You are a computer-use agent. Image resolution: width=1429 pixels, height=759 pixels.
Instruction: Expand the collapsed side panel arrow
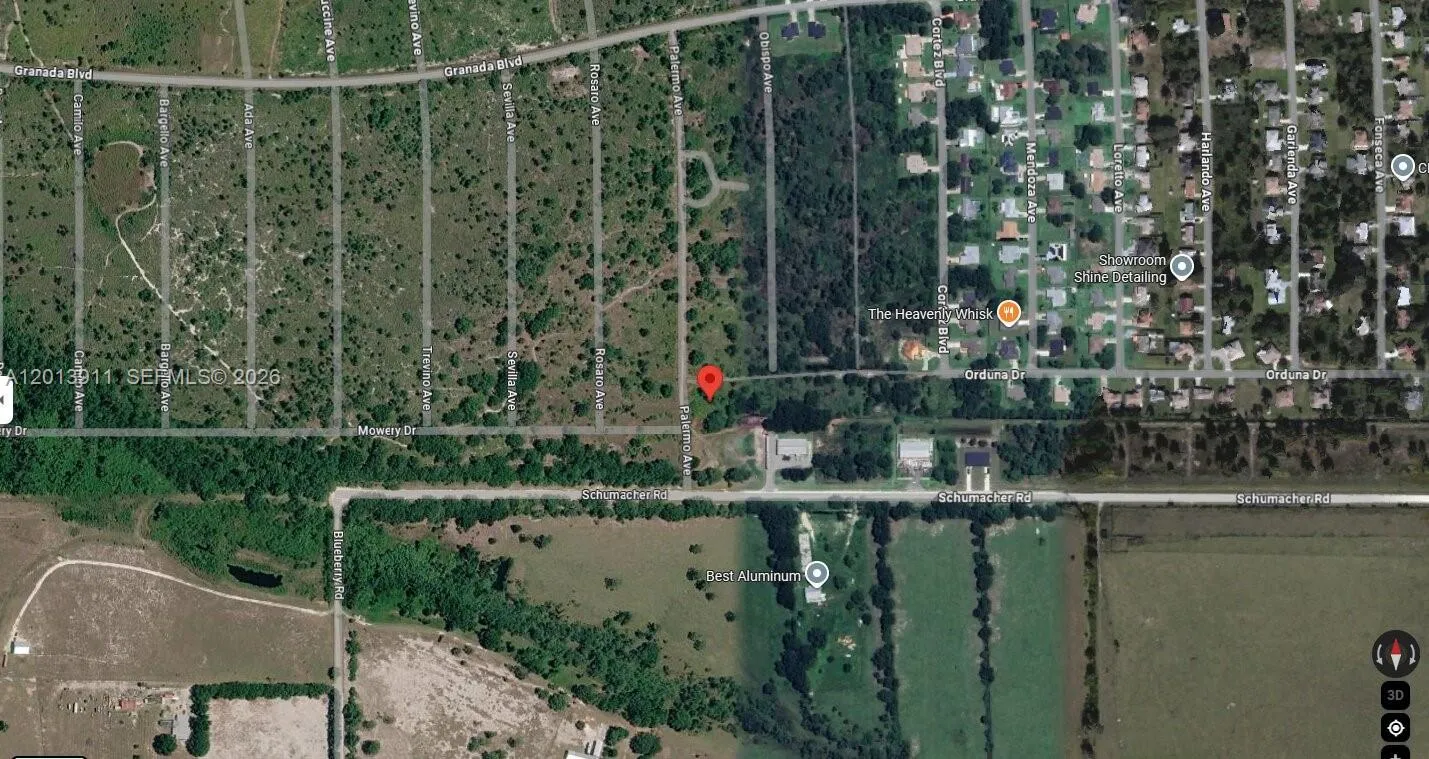[x=5, y=403]
